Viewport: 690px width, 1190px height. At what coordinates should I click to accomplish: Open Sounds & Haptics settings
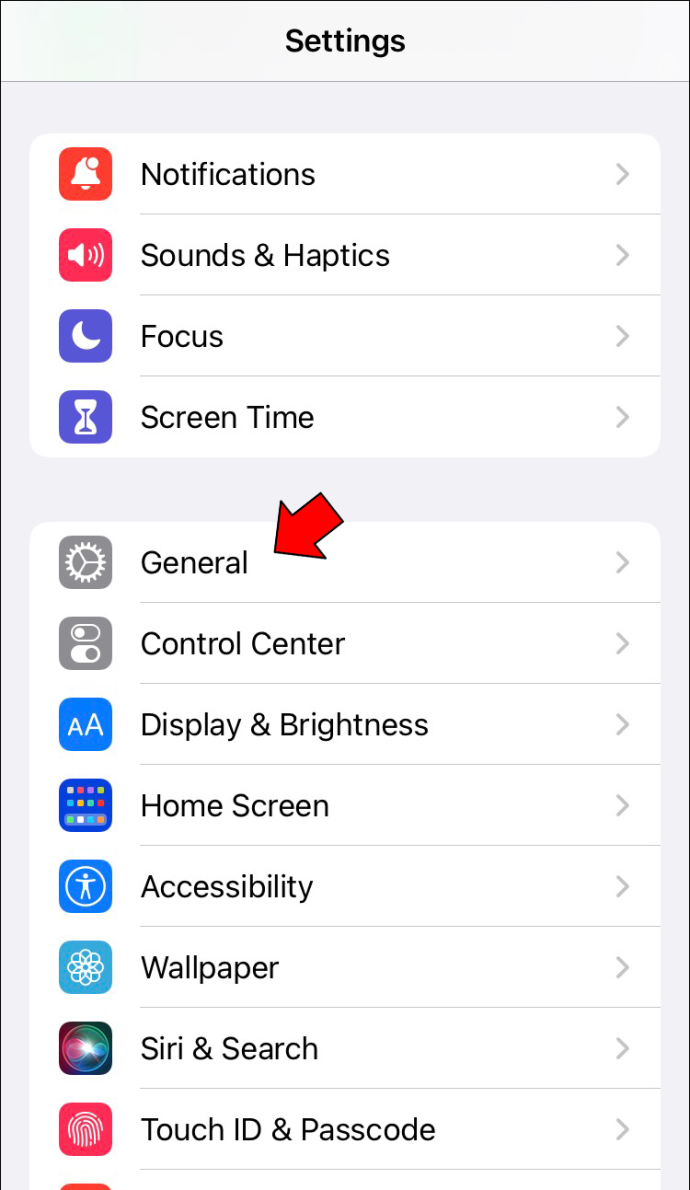(x=345, y=256)
